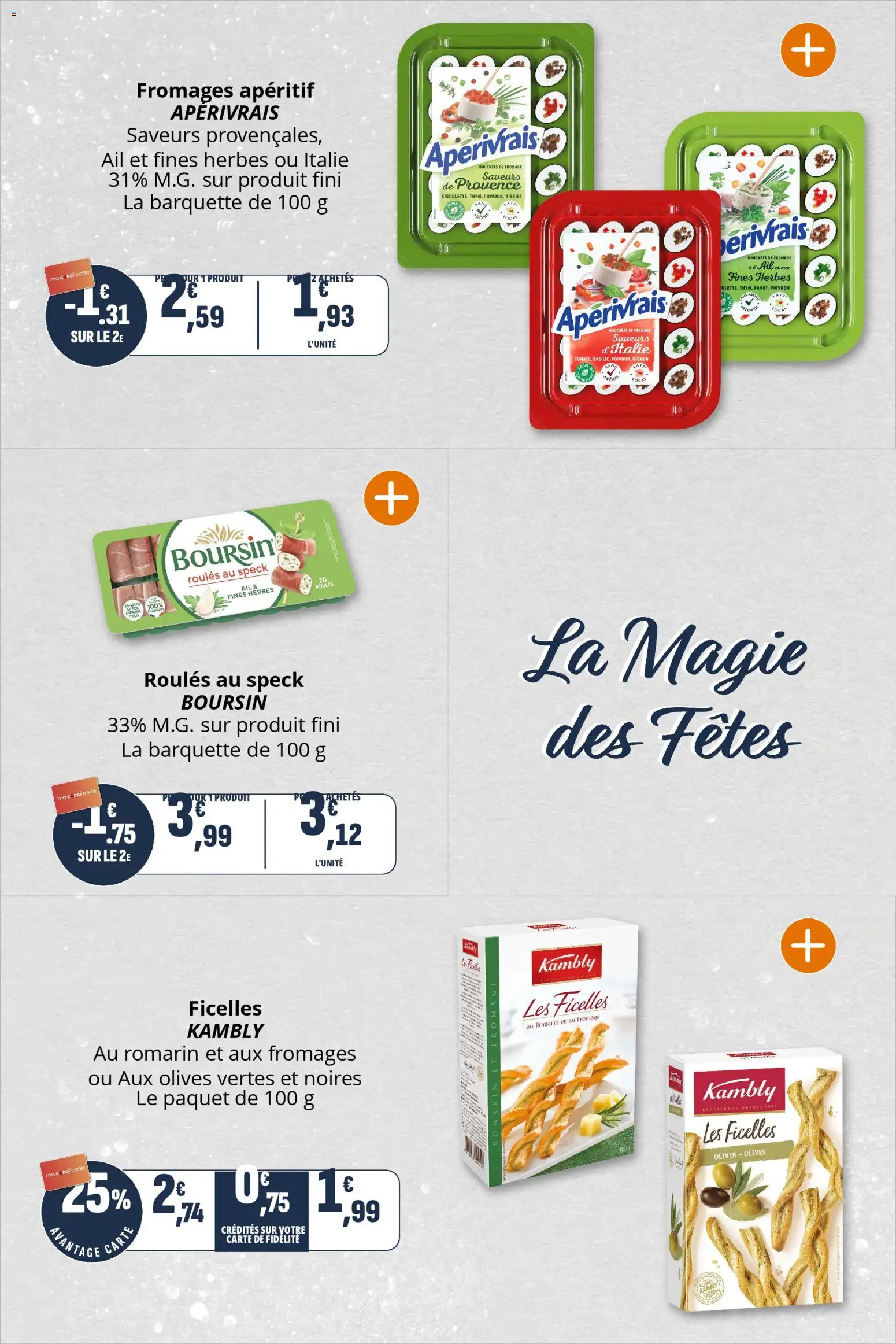This screenshot has height=1344, width=896.
Task: Select the 'Fromages apéritif APERIVRAIS' heading text
Action: click(225, 101)
